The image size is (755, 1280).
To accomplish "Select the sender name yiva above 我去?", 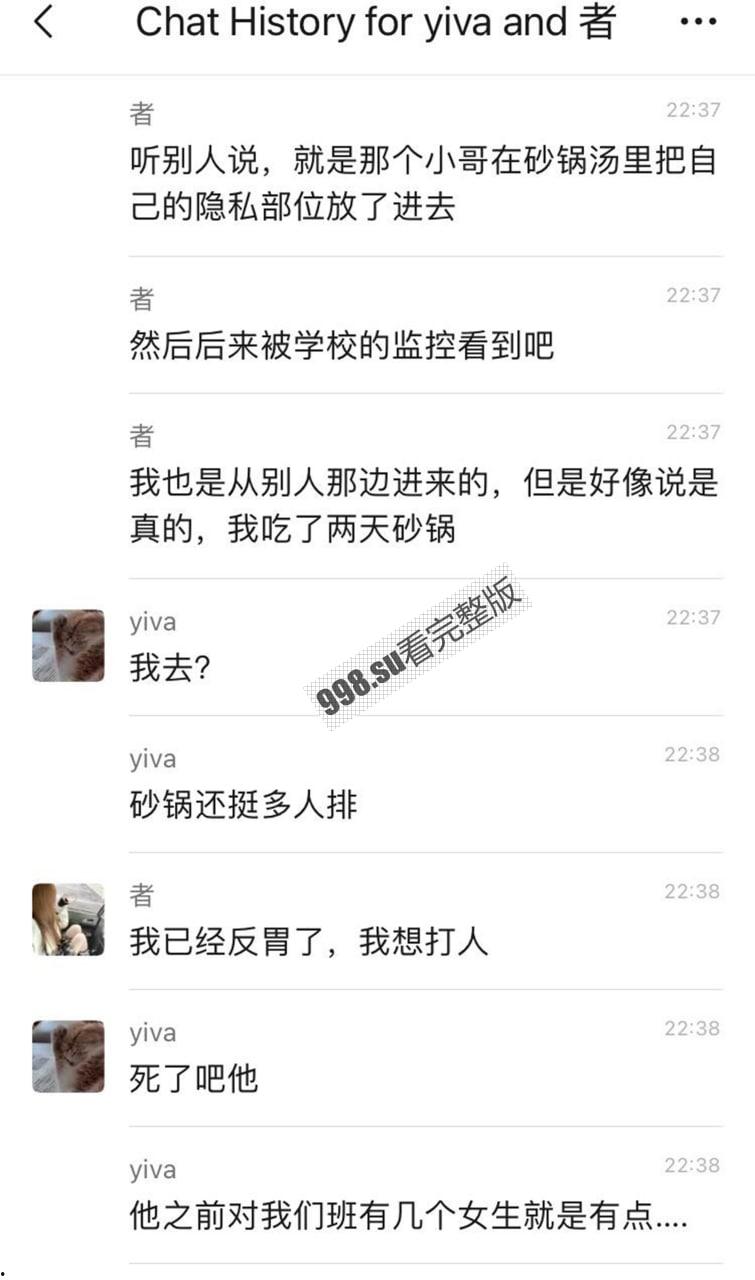I will [151, 621].
